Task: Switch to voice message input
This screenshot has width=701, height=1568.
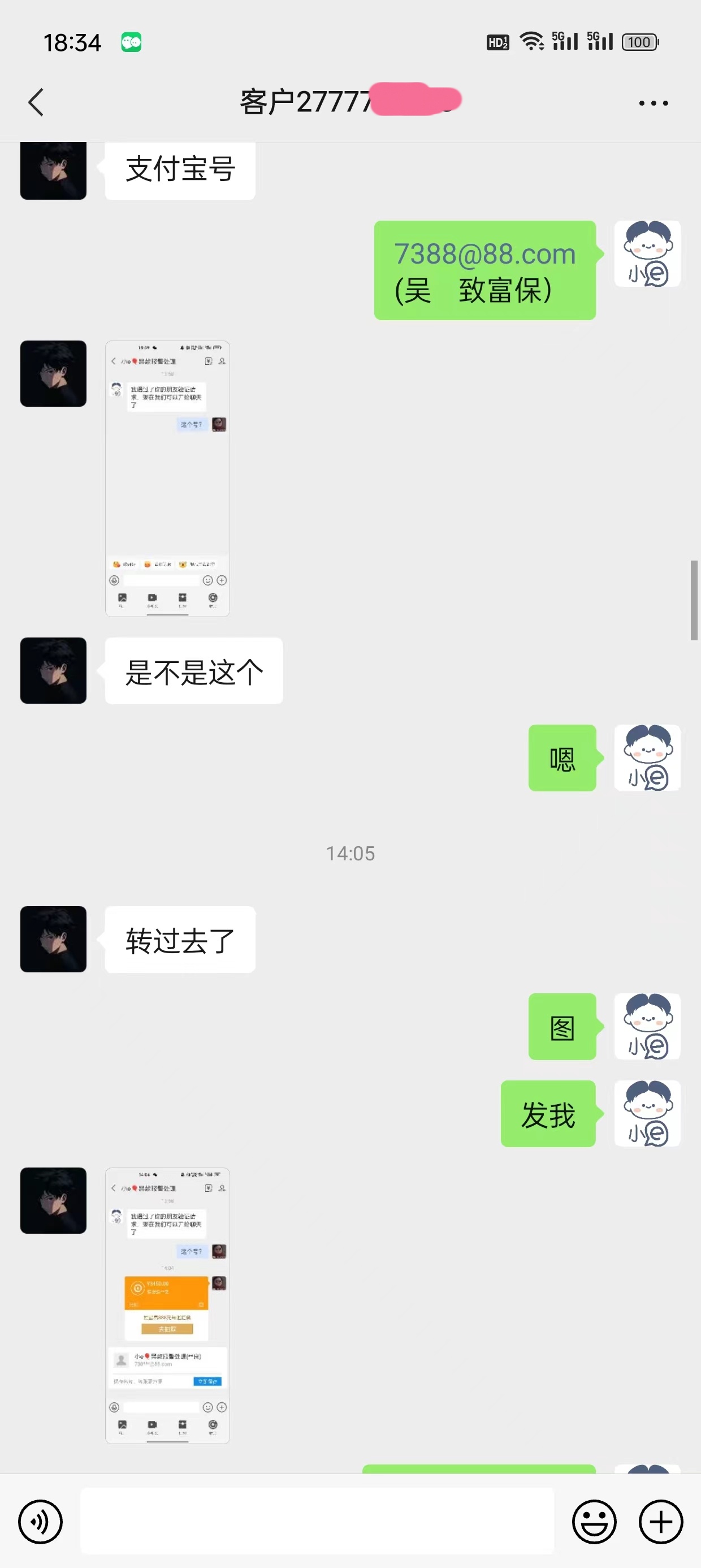Action: [40, 1521]
